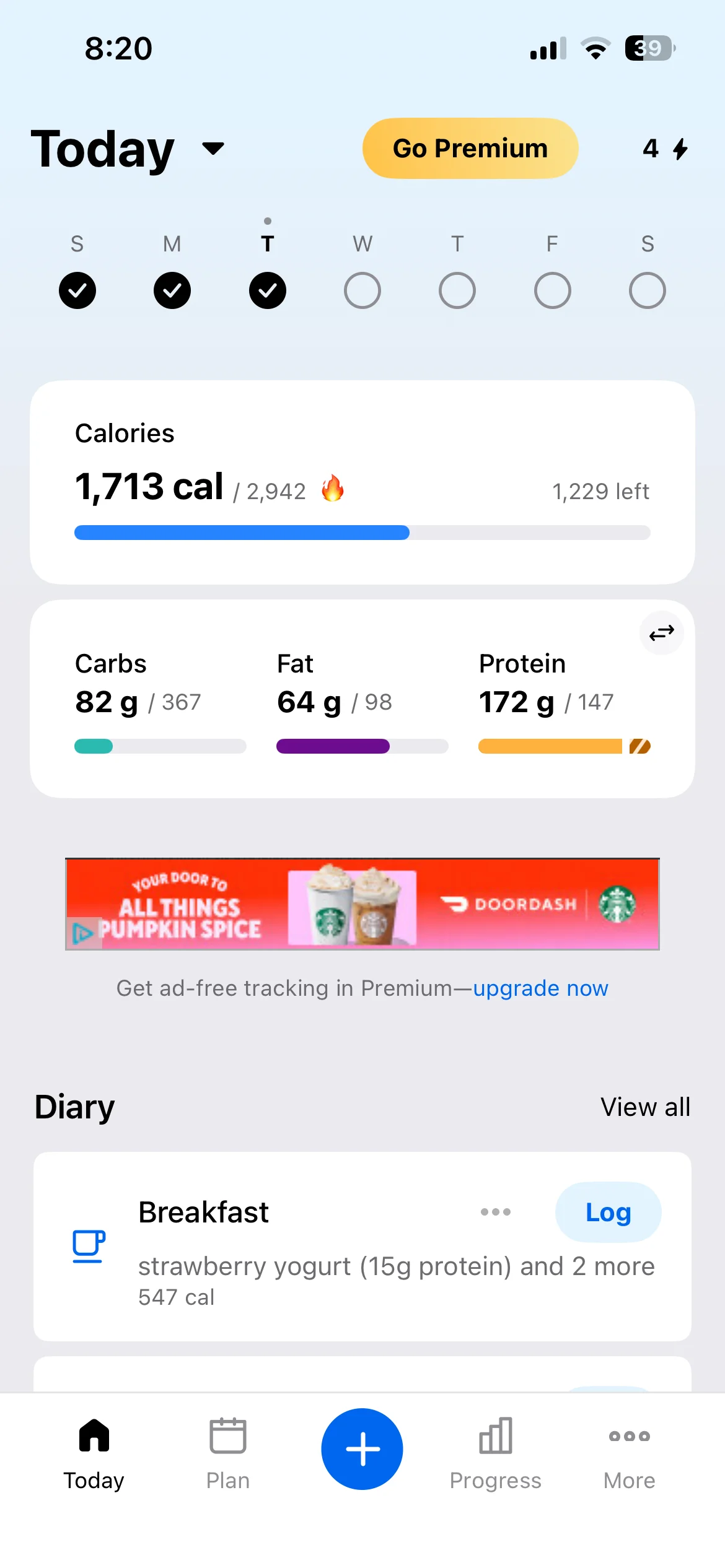
Task: Tap the blue plus add button
Action: [x=362, y=1449]
